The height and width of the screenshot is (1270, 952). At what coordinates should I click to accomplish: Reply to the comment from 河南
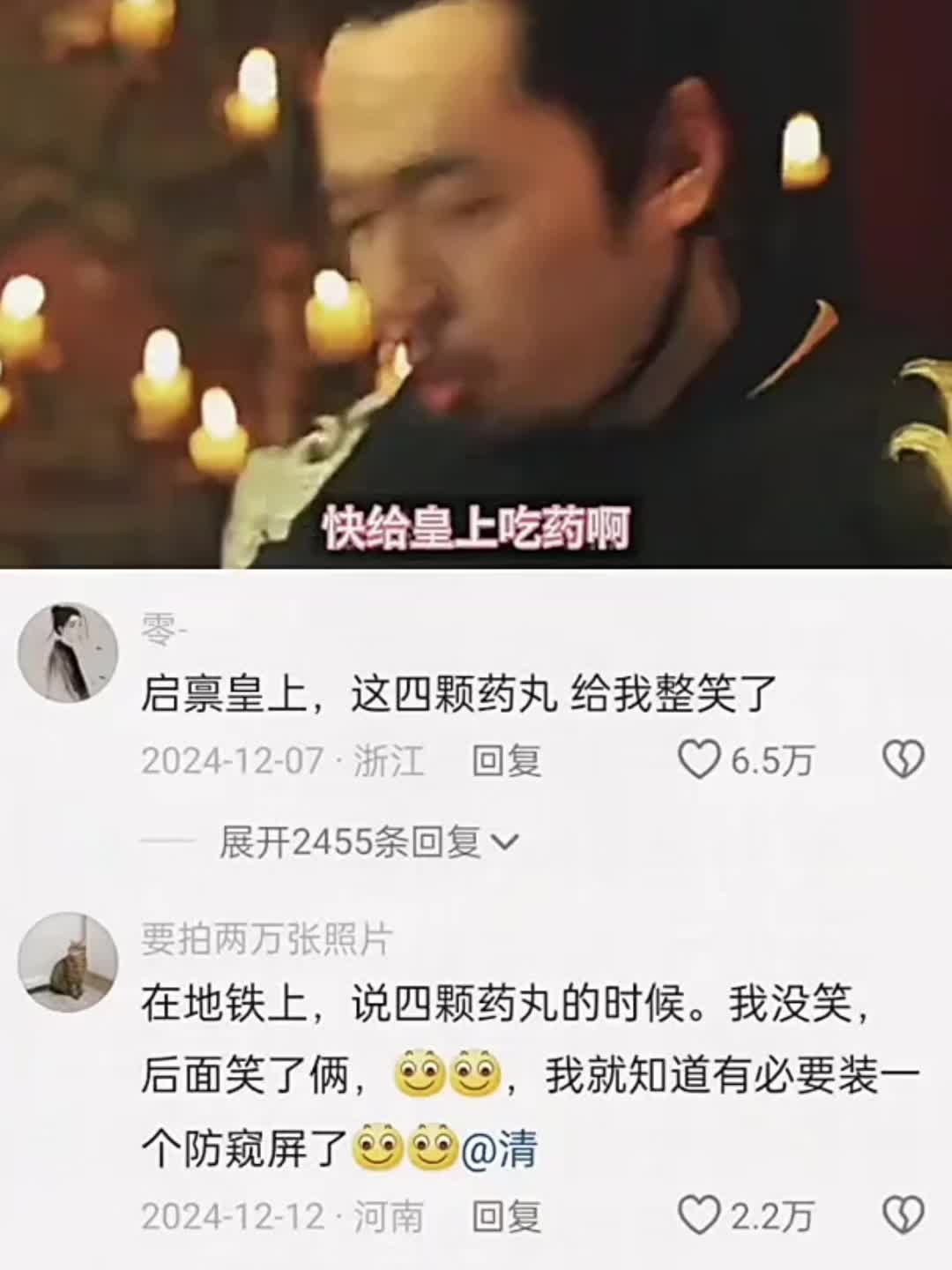[x=506, y=1217]
